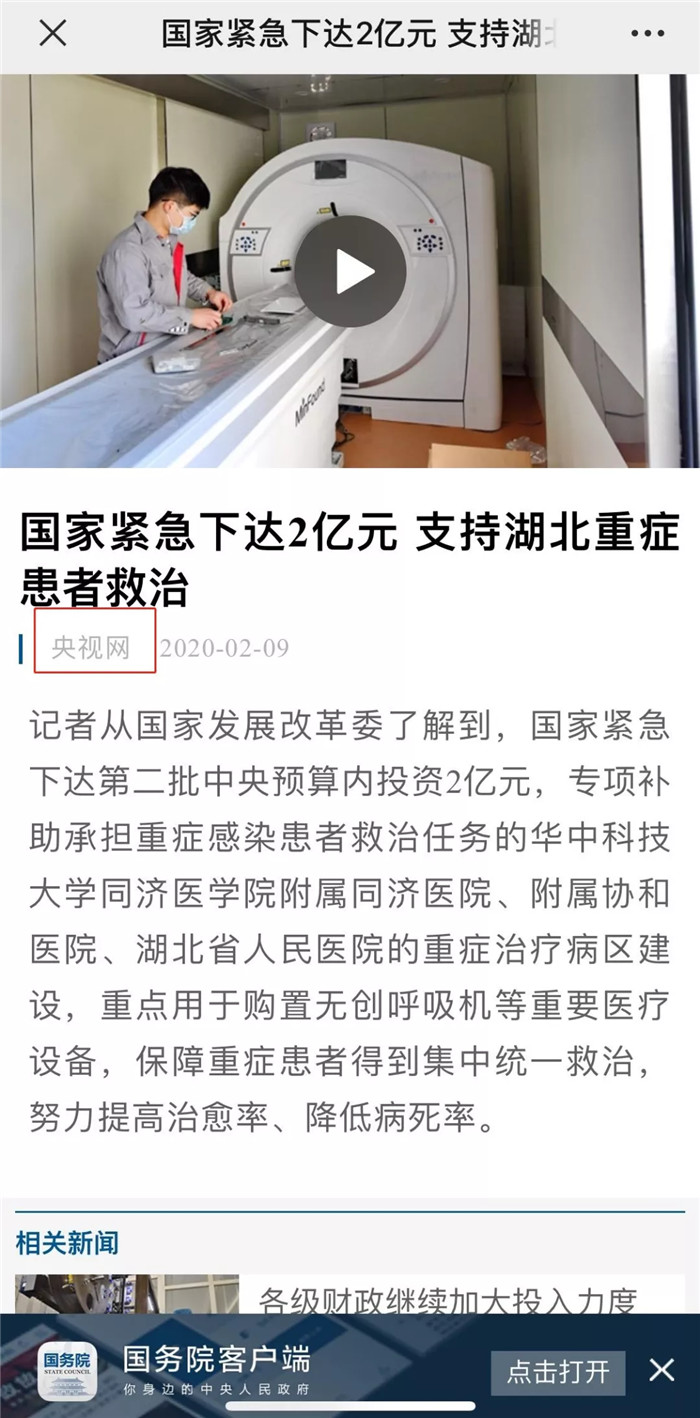Open the three-dot overflow menu
The height and width of the screenshot is (1418, 700).
(x=647, y=34)
